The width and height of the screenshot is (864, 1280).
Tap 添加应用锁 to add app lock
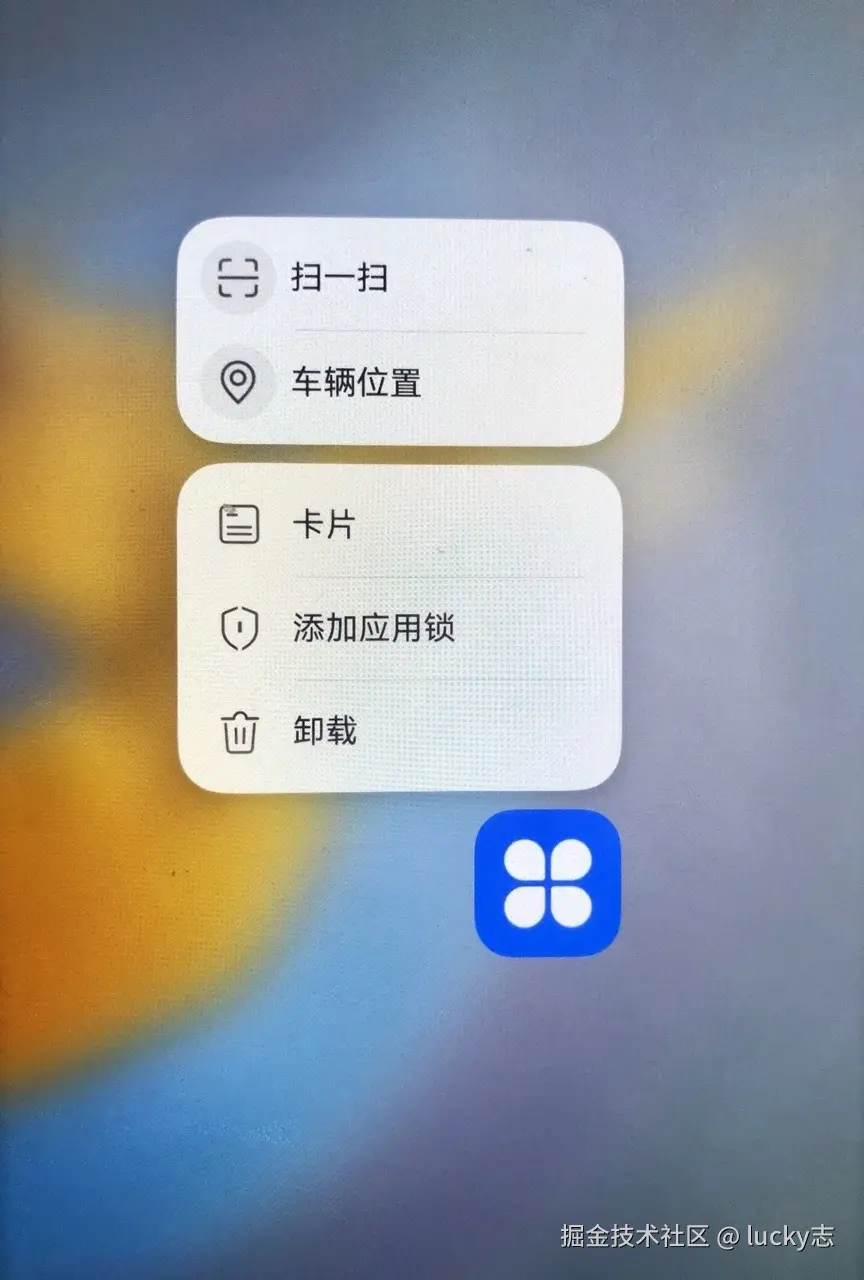click(373, 628)
